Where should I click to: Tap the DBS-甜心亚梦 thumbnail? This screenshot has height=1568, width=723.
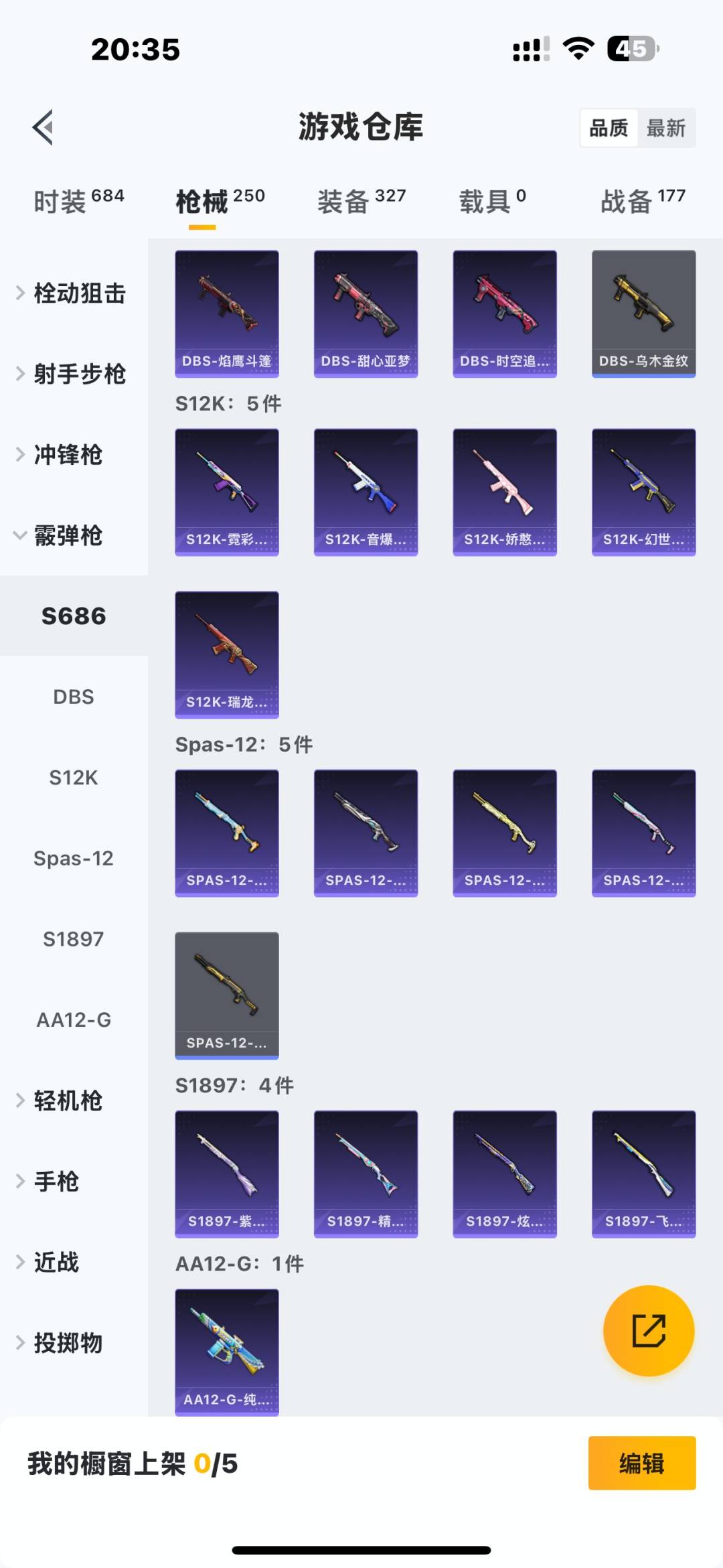point(366,313)
